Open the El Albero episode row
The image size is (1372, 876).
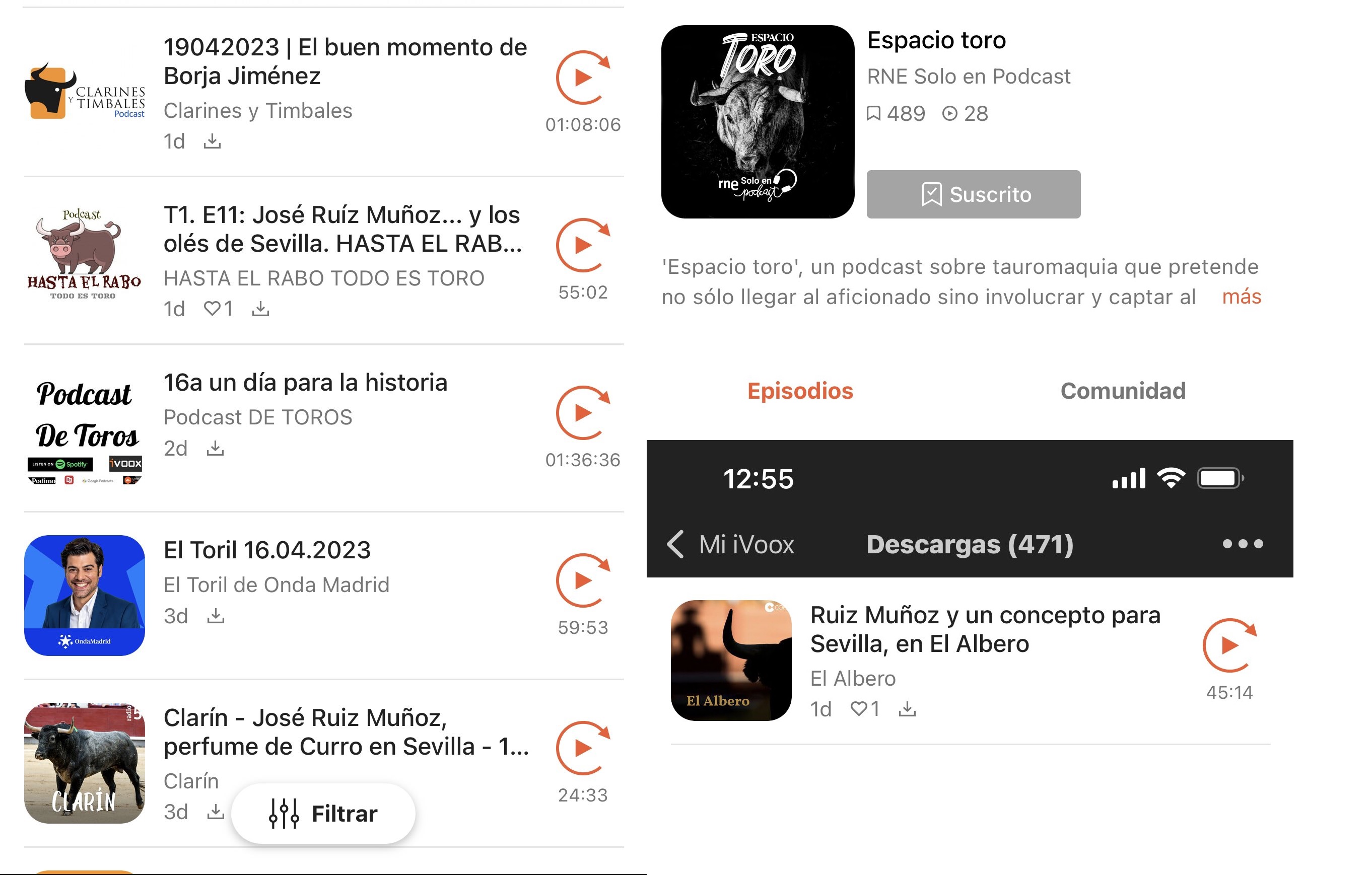985,629
